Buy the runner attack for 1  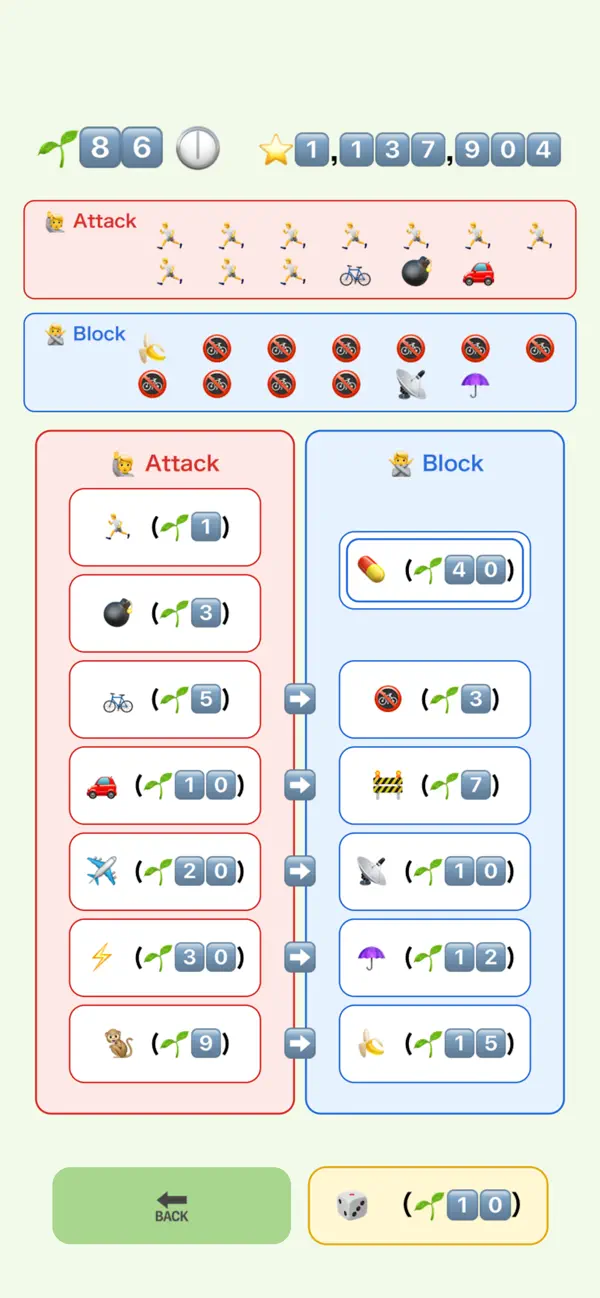(165, 527)
